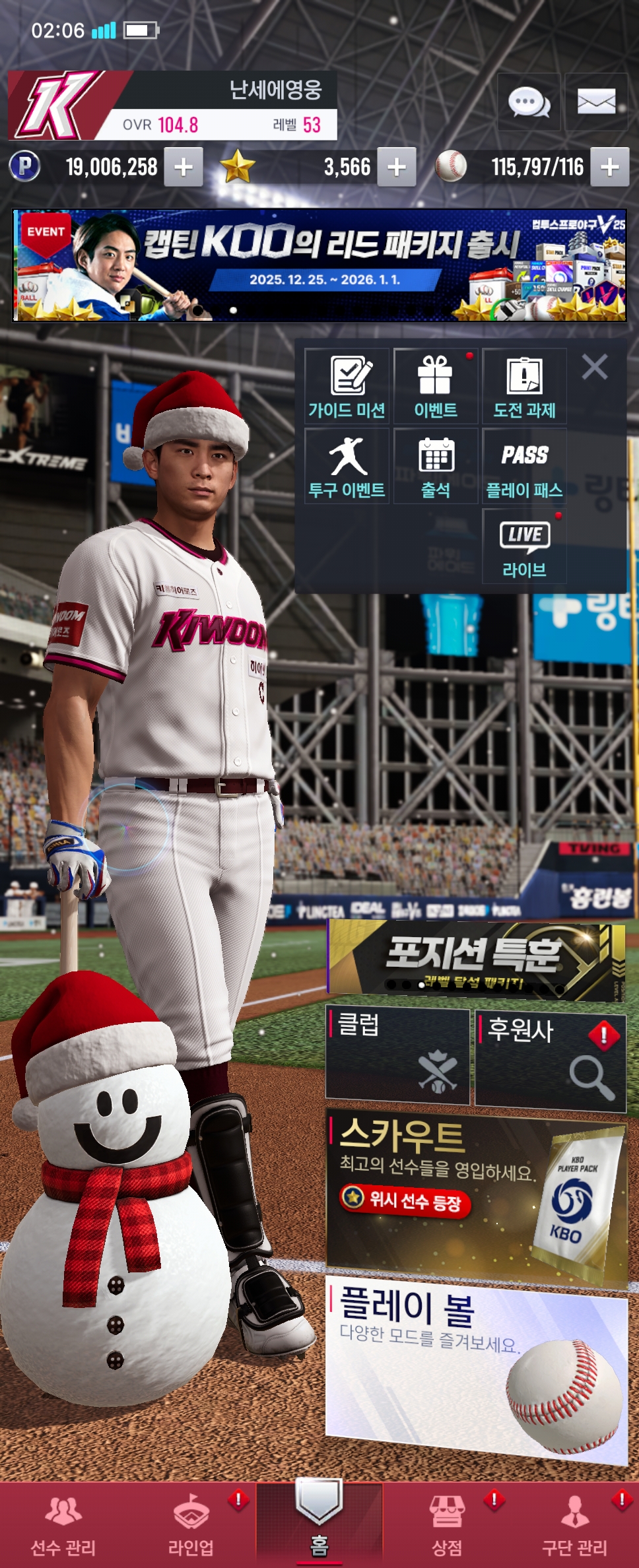Image resolution: width=639 pixels, height=1568 pixels.
Task: Open 이벤트 gift menu
Action: 436,387
